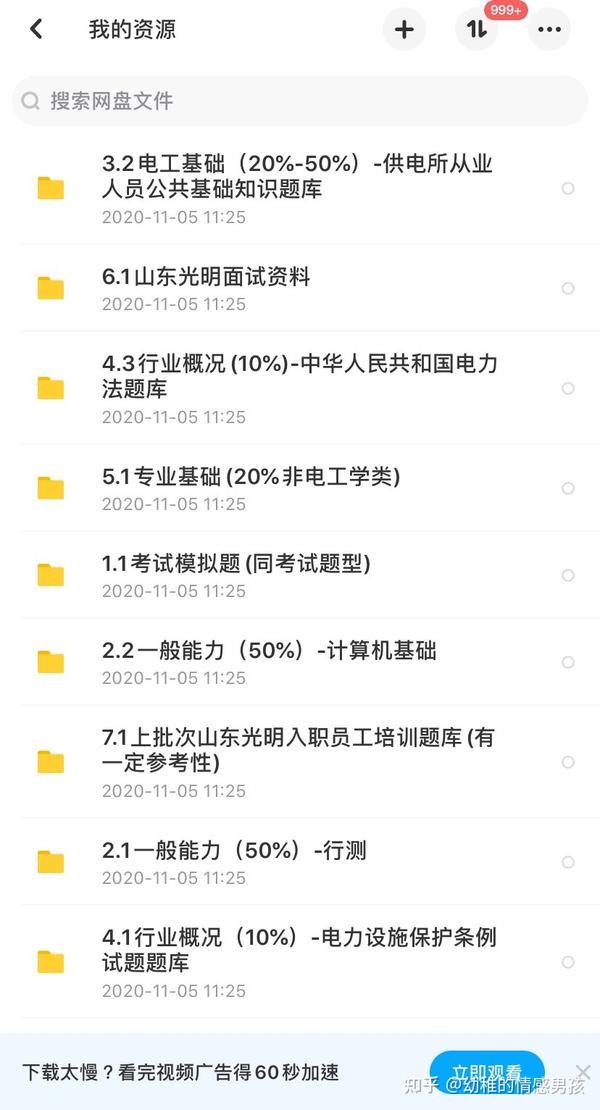Open folder 4.3行业概况 电力法题库
The image size is (600, 1110).
[300, 388]
